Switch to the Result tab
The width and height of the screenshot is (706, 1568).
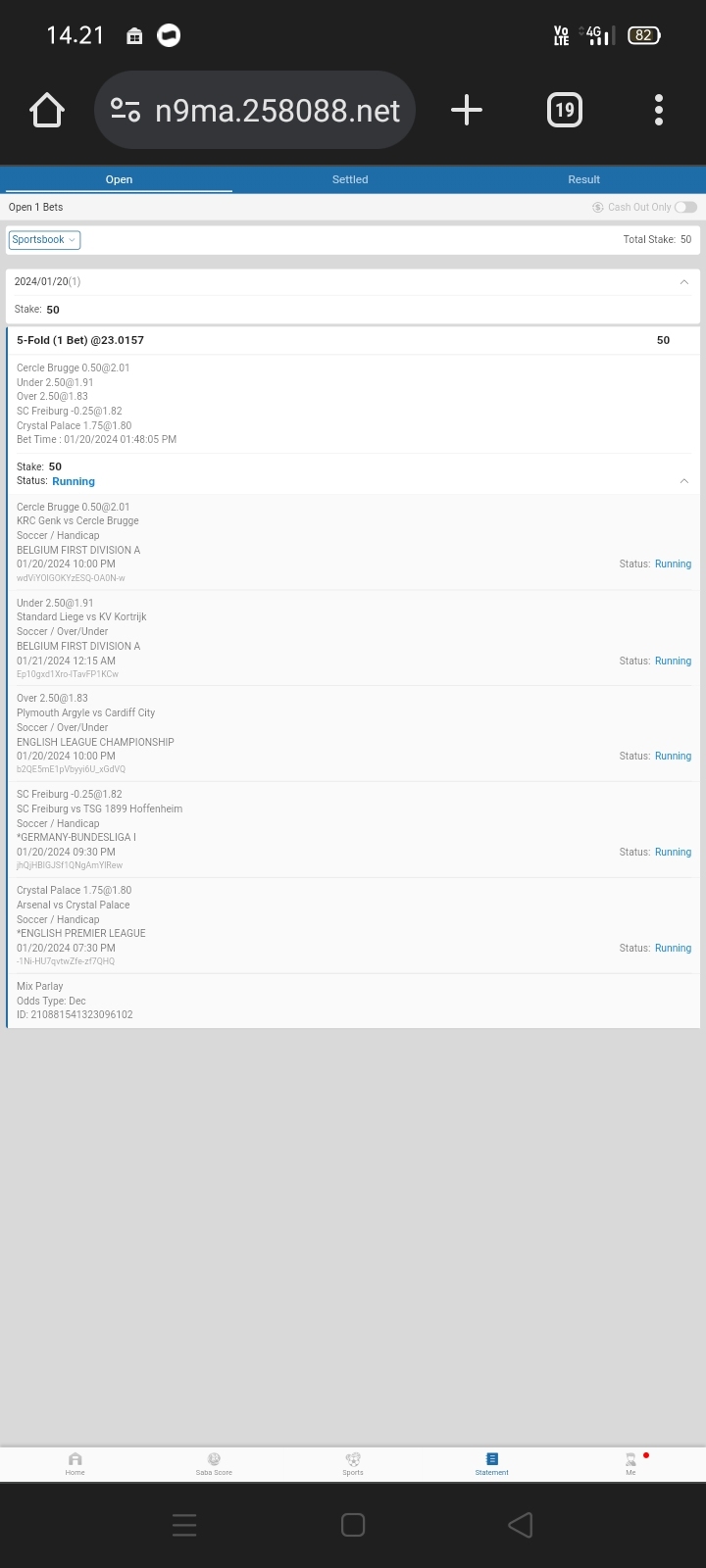583,179
